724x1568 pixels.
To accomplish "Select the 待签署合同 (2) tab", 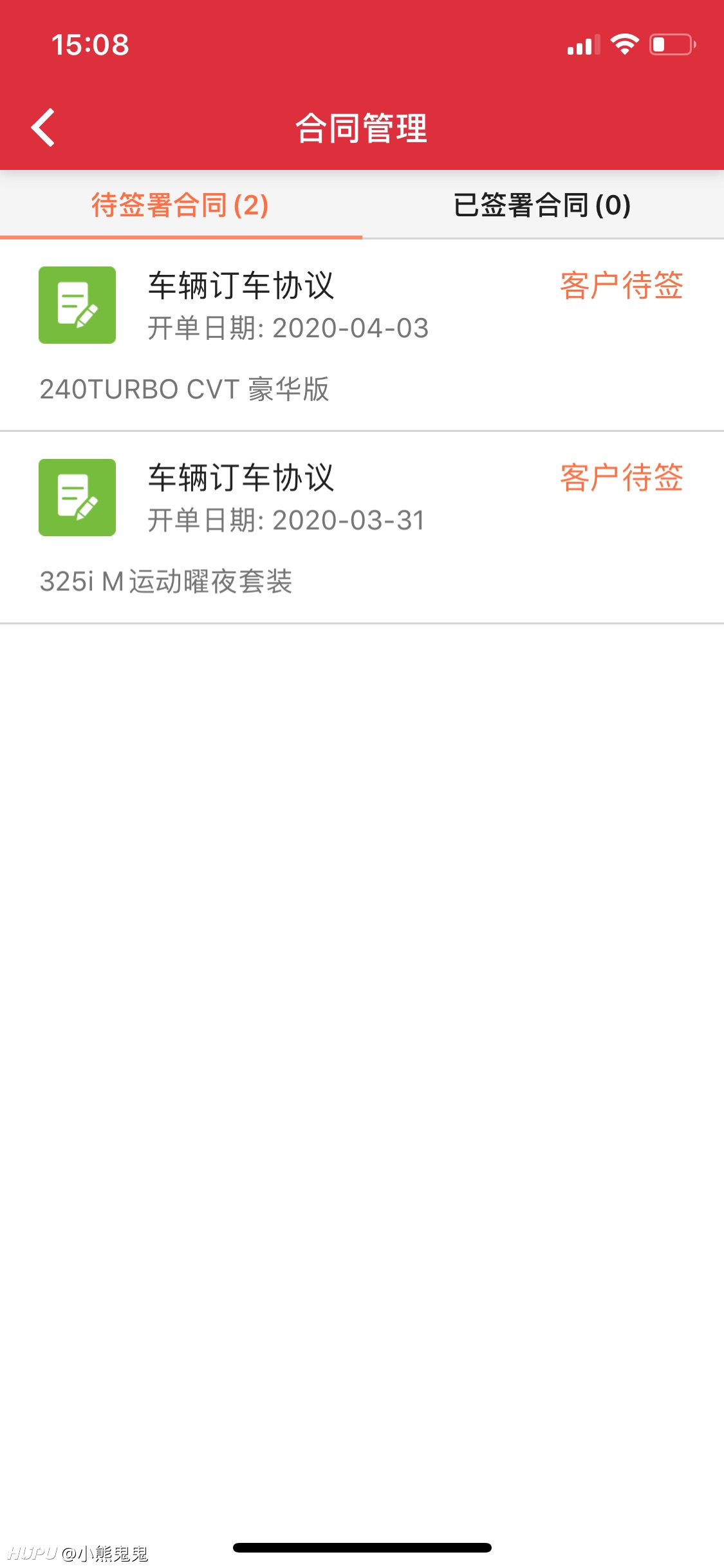I will pyautogui.click(x=180, y=205).
